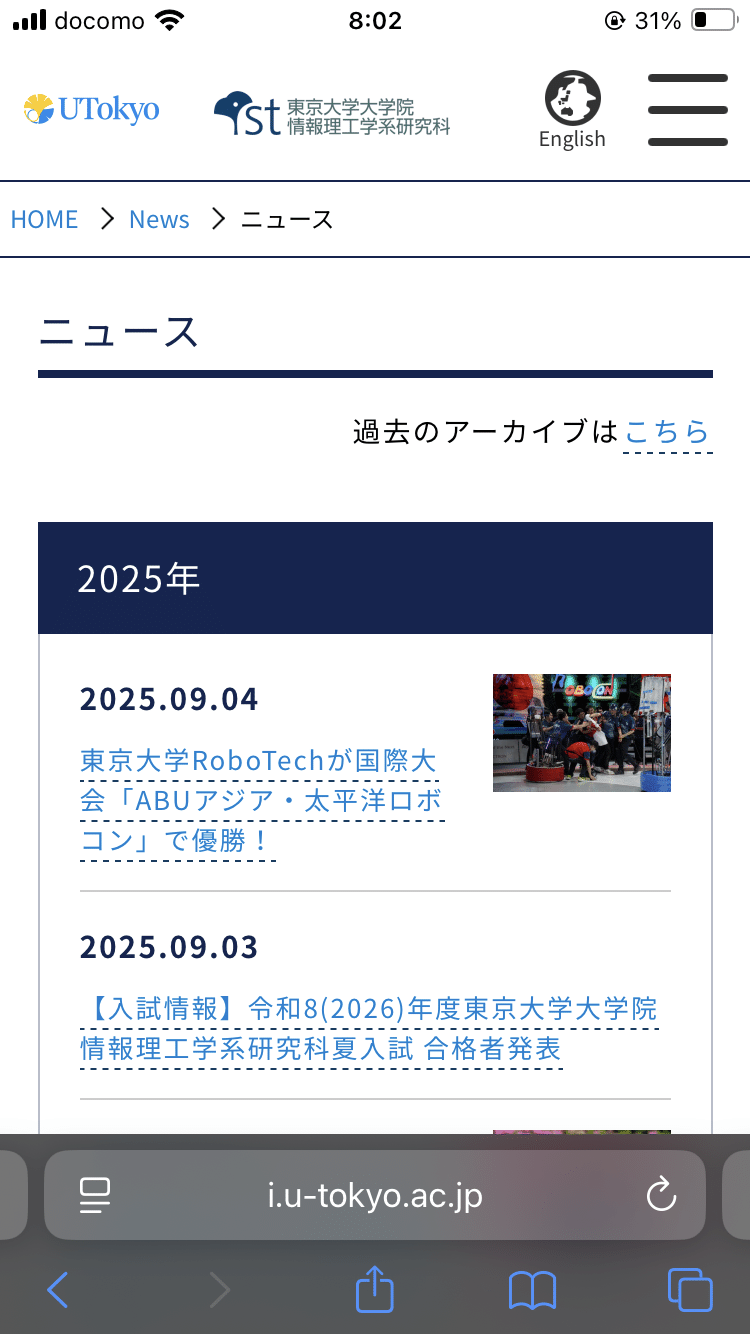
Task: Go back to the previous page
Action: (x=58, y=1290)
